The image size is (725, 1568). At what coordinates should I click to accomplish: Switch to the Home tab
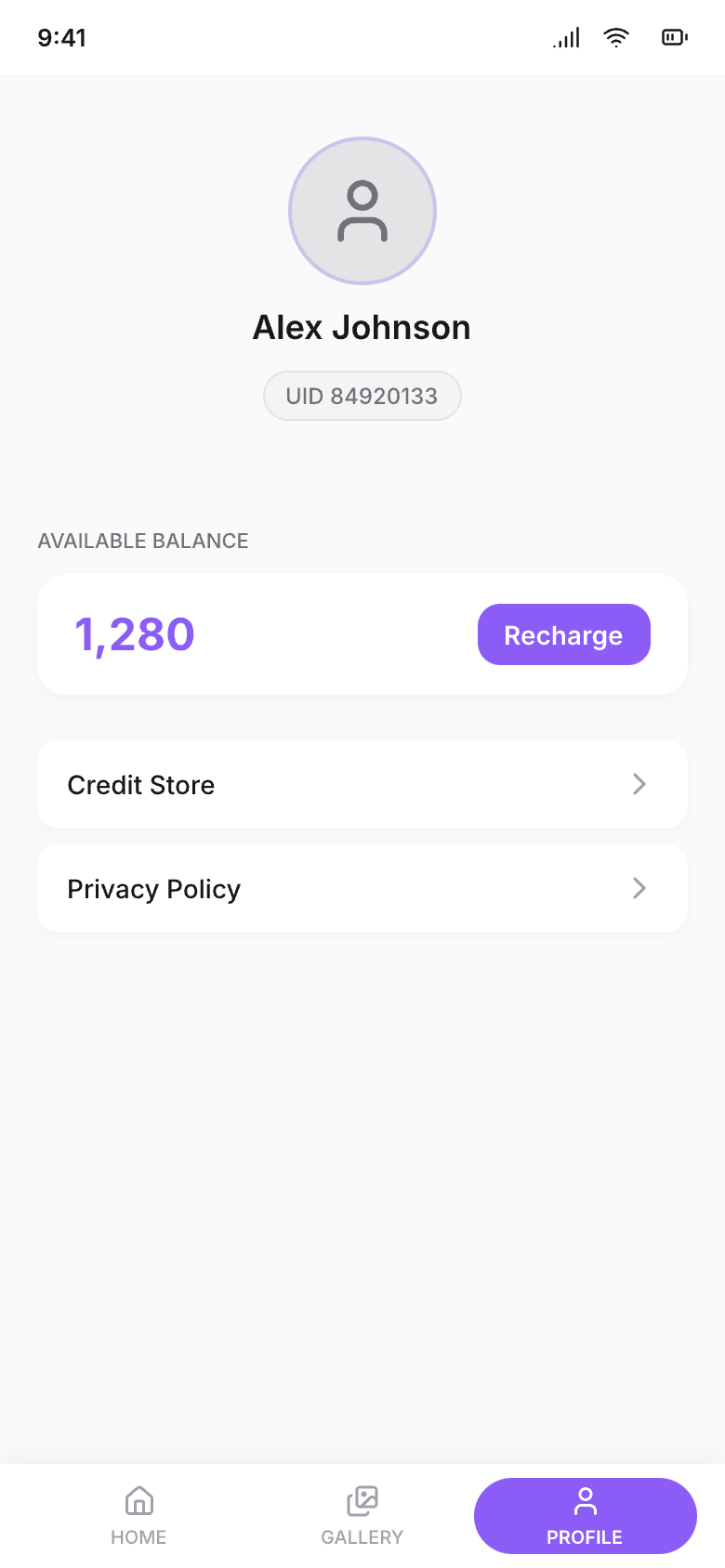click(x=138, y=1515)
